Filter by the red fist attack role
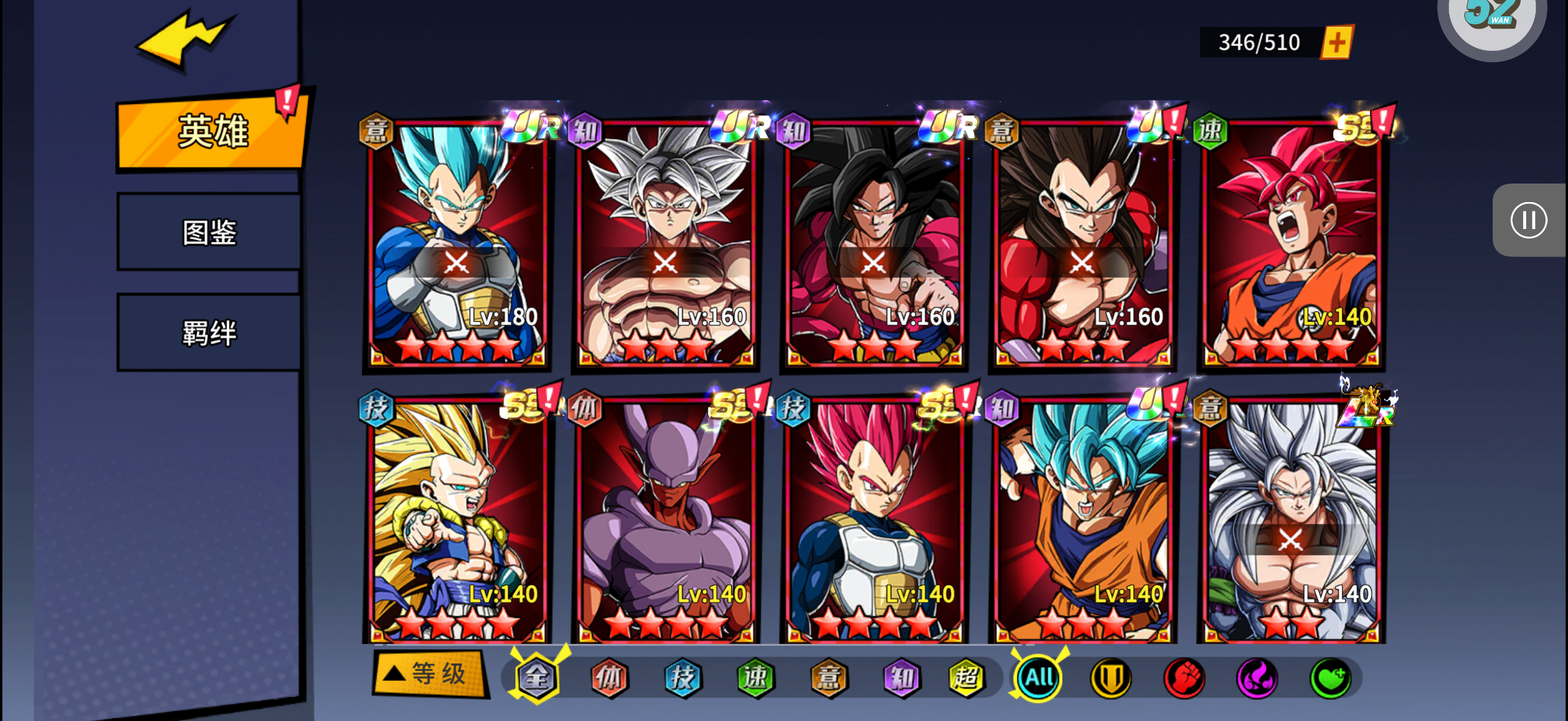 pyautogui.click(x=1184, y=677)
